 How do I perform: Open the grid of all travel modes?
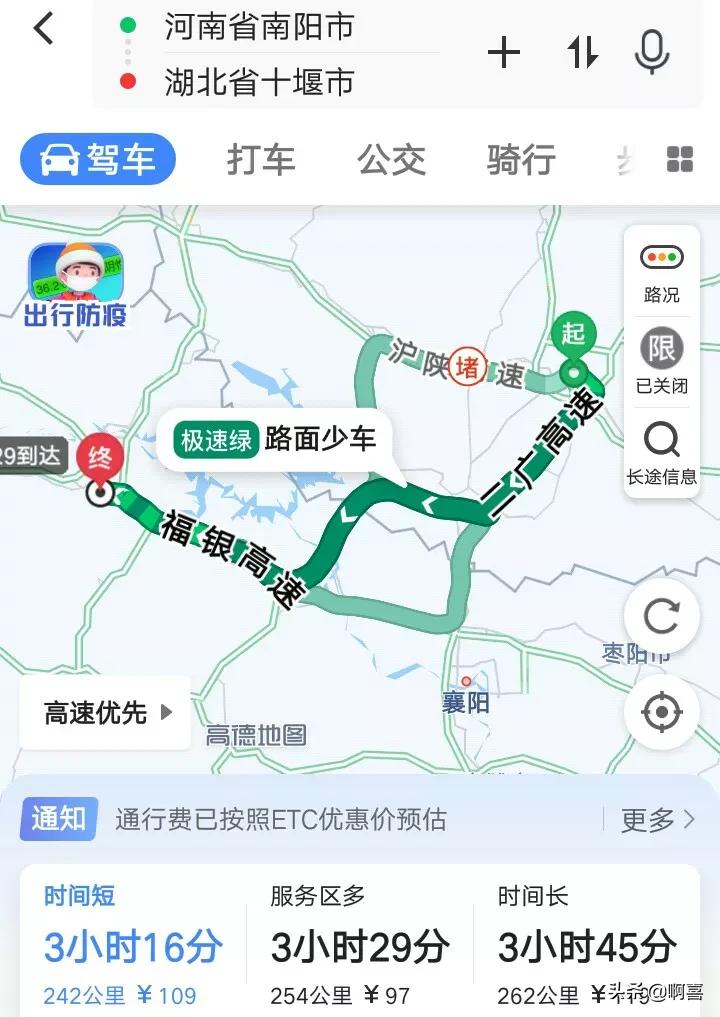point(680,159)
